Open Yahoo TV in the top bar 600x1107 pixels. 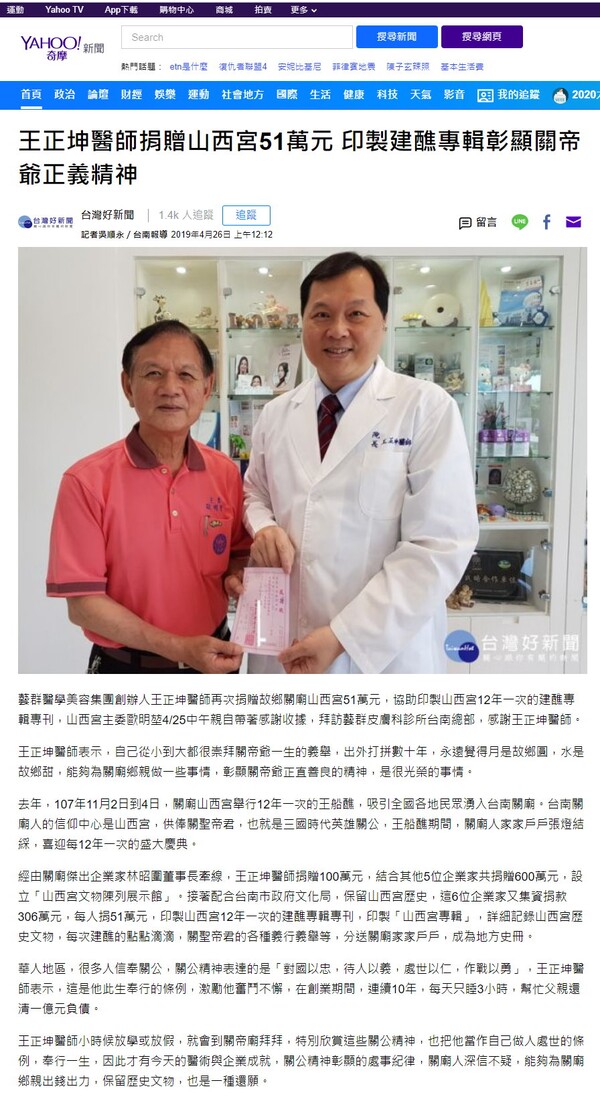64,9
